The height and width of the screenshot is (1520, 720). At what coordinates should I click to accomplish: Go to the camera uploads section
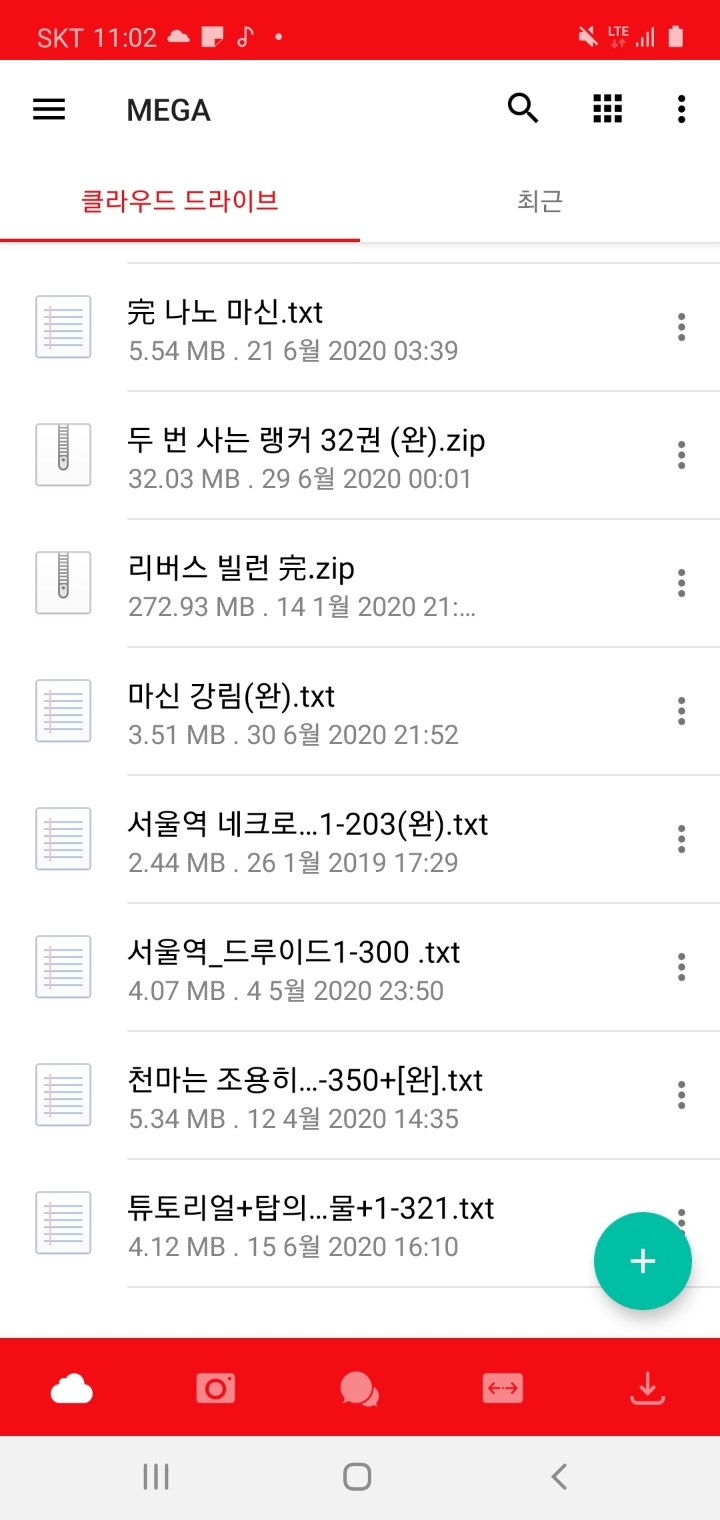coord(215,1389)
